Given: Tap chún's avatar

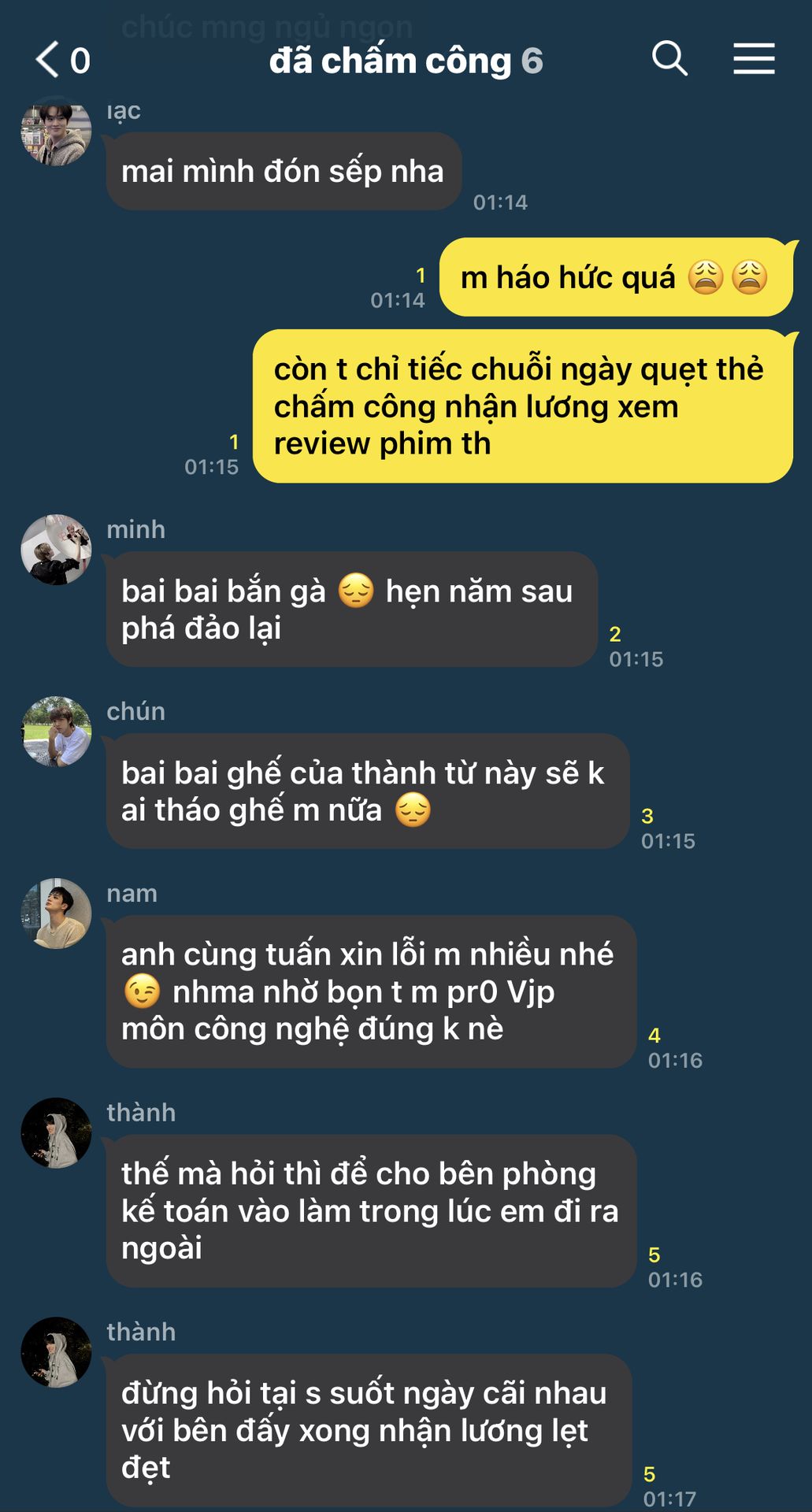Looking at the screenshot, I should [56, 732].
